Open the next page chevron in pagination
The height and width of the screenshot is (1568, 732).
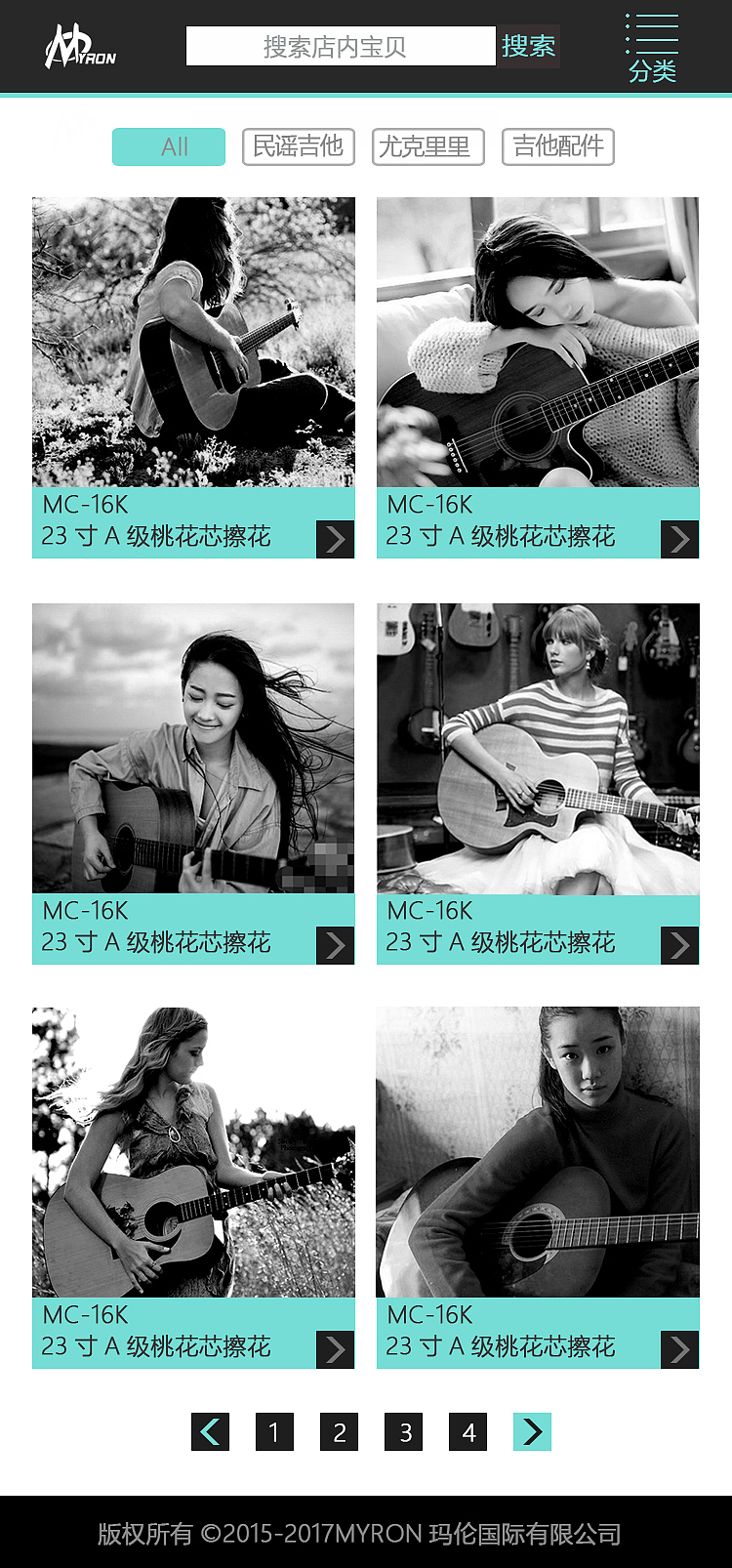click(x=532, y=1431)
